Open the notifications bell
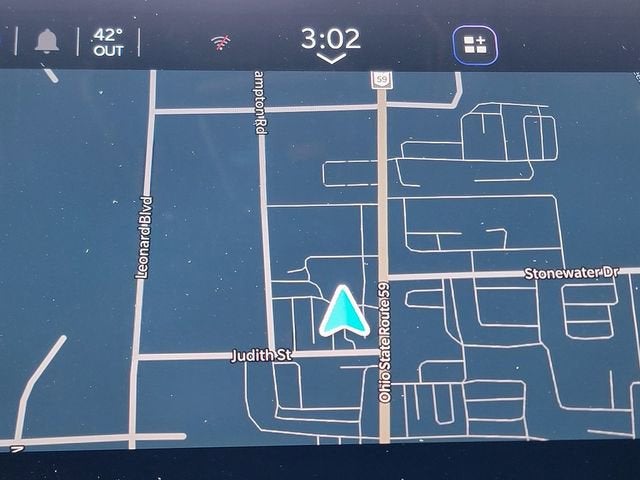Viewport: 640px width, 480px height. tap(47, 41)
